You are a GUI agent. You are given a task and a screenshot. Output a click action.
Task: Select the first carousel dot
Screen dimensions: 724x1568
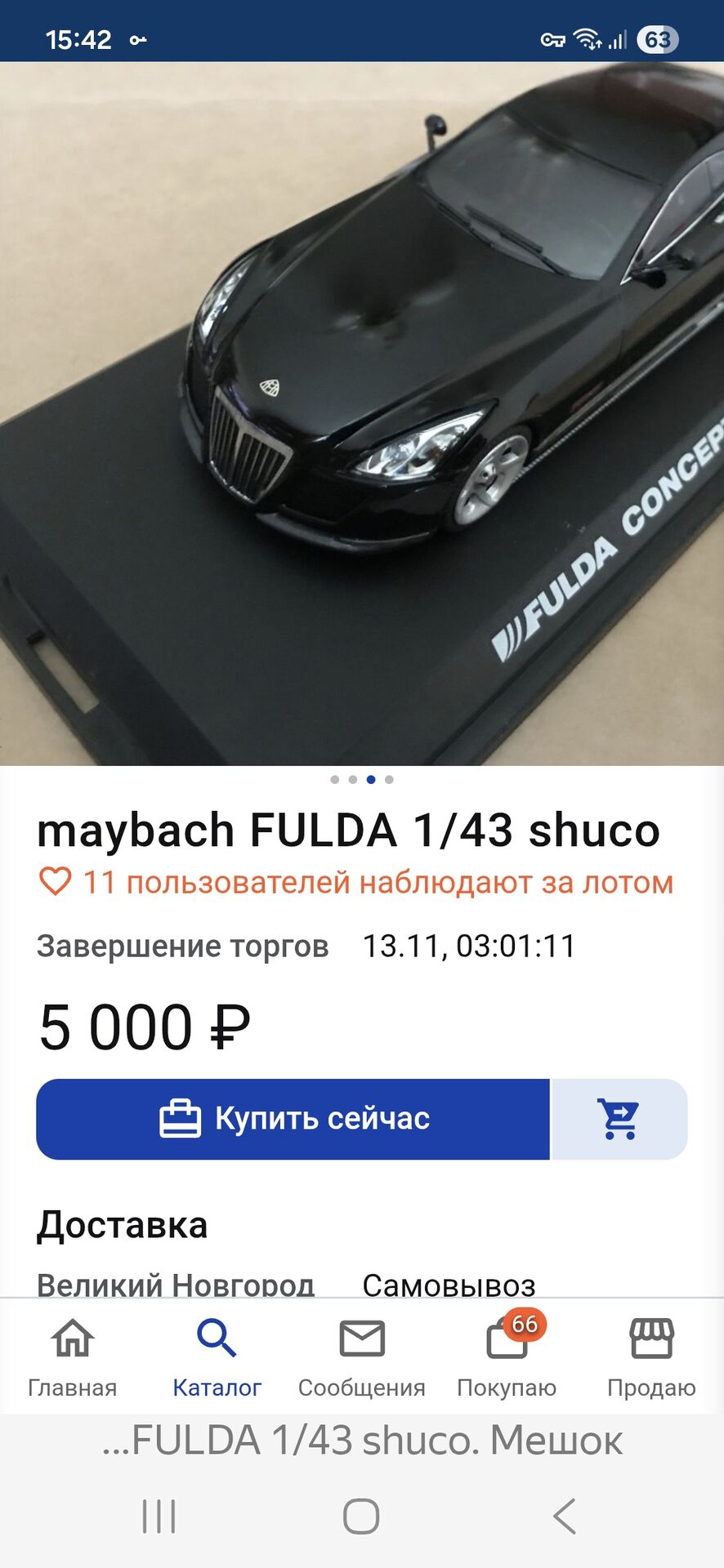[x=334, y=780]
